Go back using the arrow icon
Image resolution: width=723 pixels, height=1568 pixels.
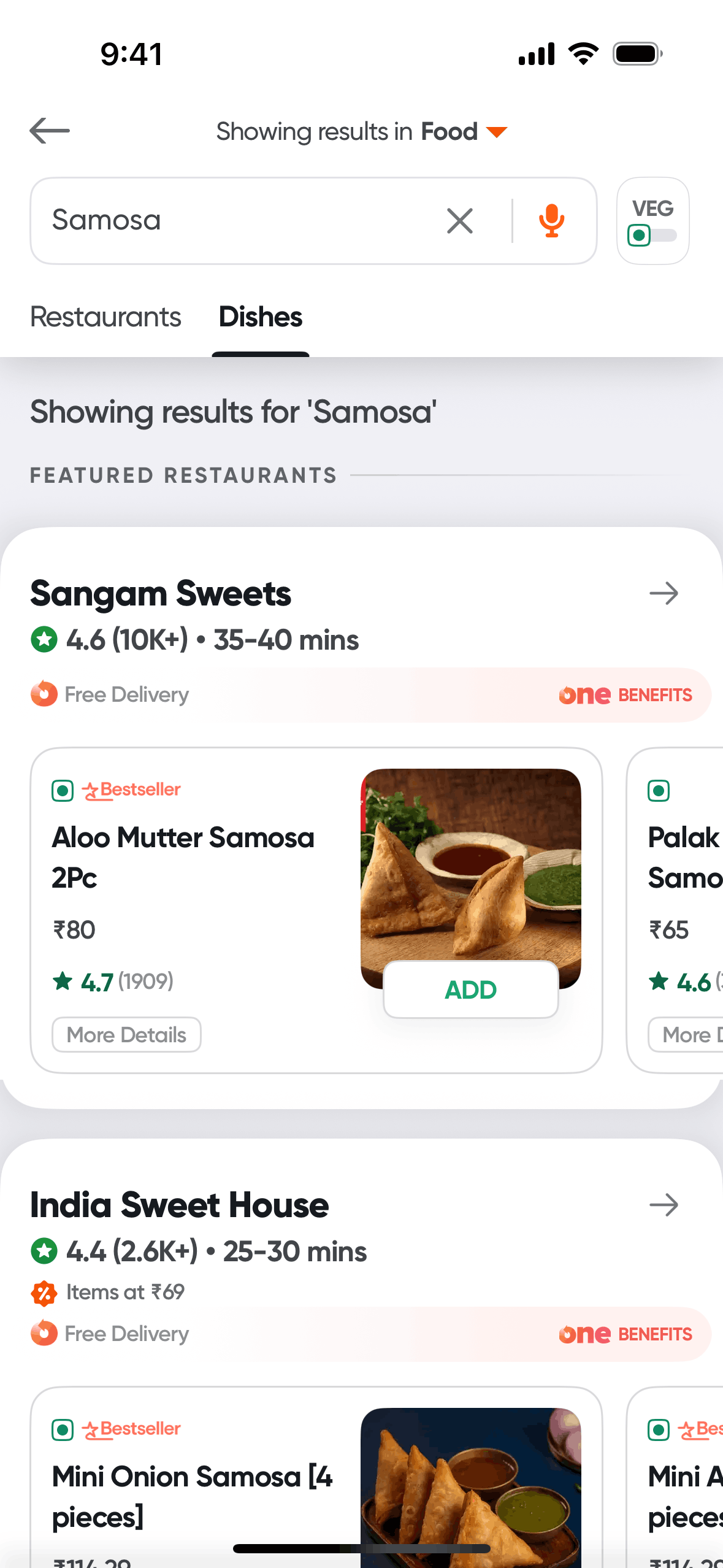click(50, 131)
